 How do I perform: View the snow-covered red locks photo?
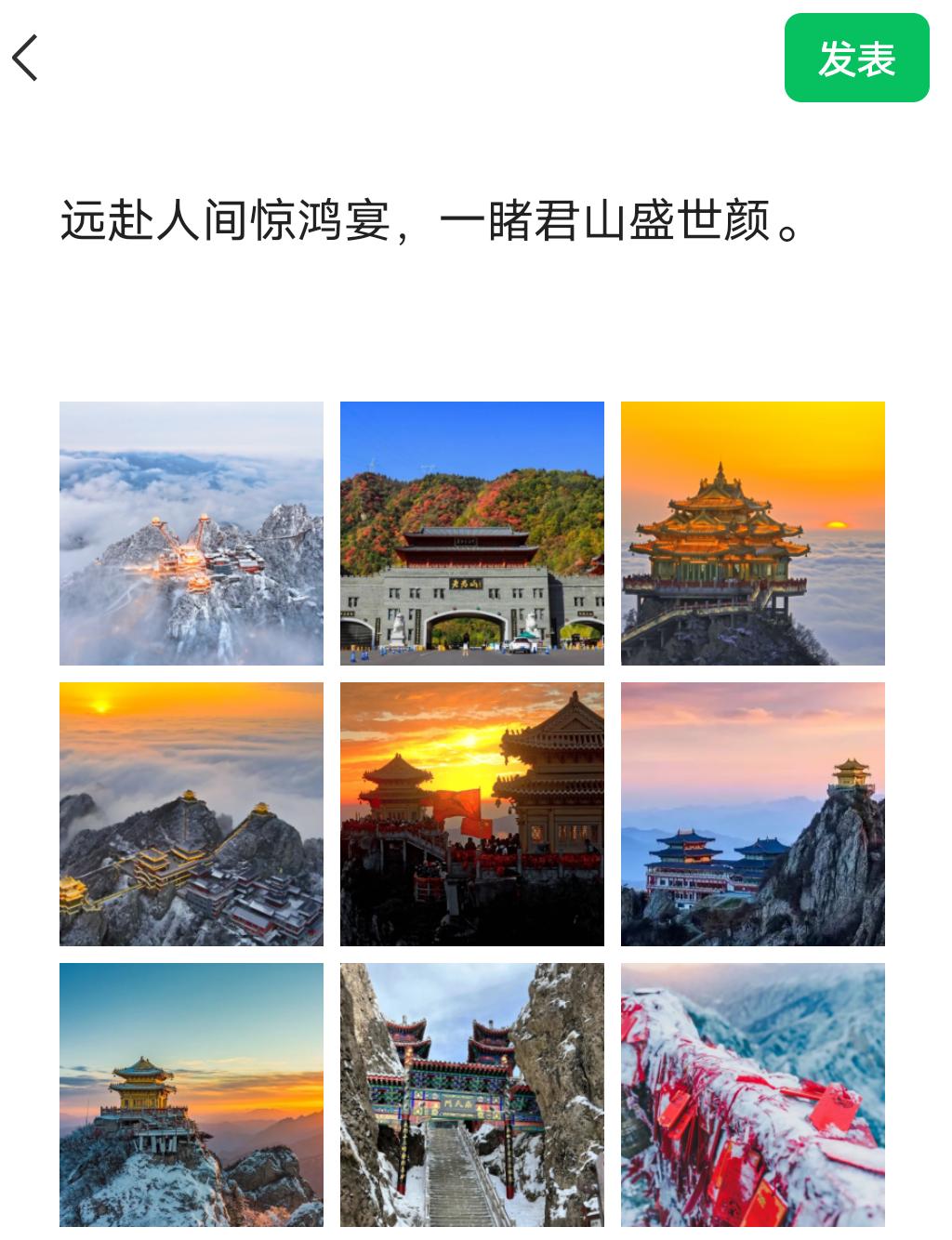coord(753,1095)
